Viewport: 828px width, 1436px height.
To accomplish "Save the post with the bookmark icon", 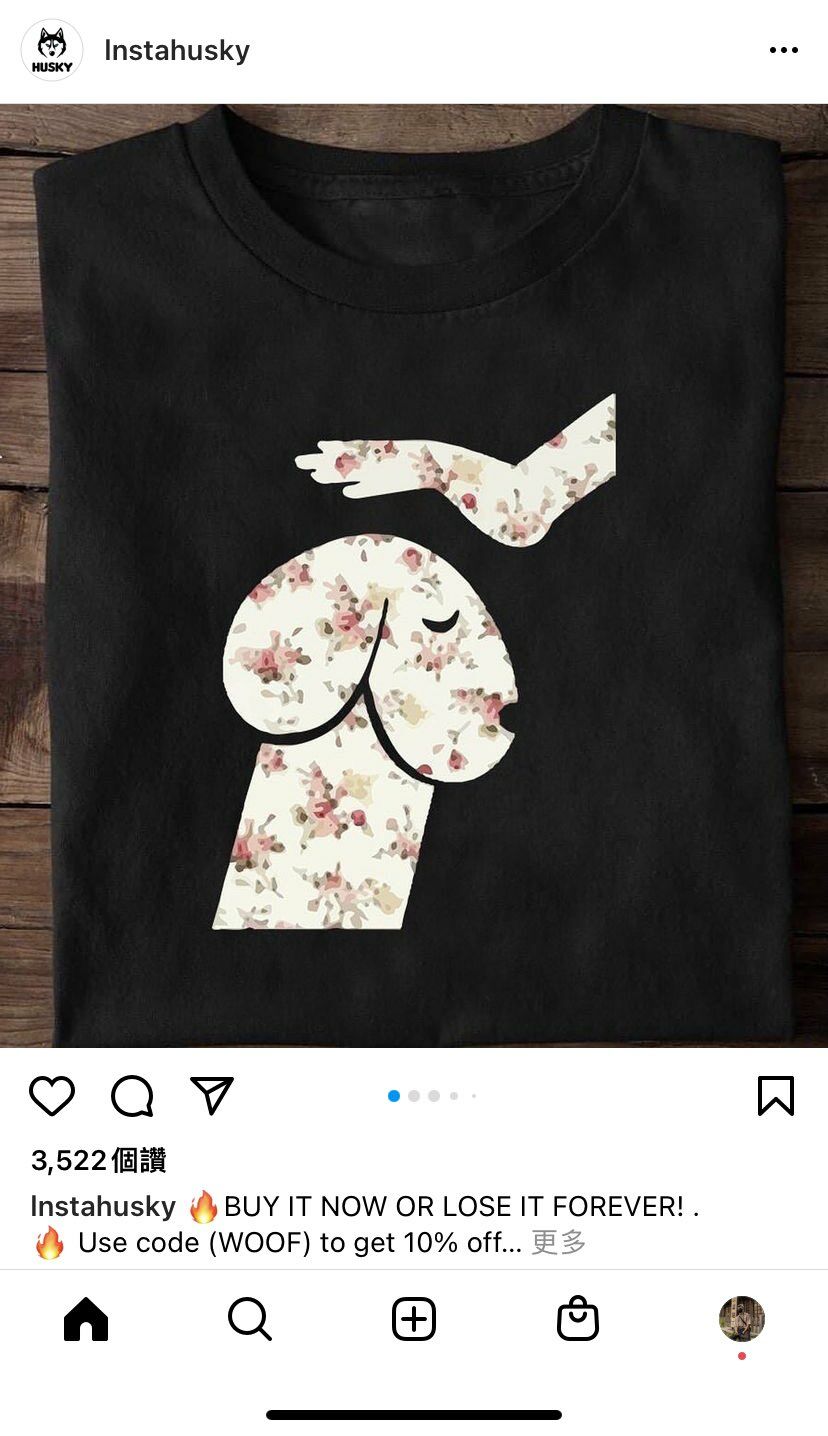I will [776, 1096].
